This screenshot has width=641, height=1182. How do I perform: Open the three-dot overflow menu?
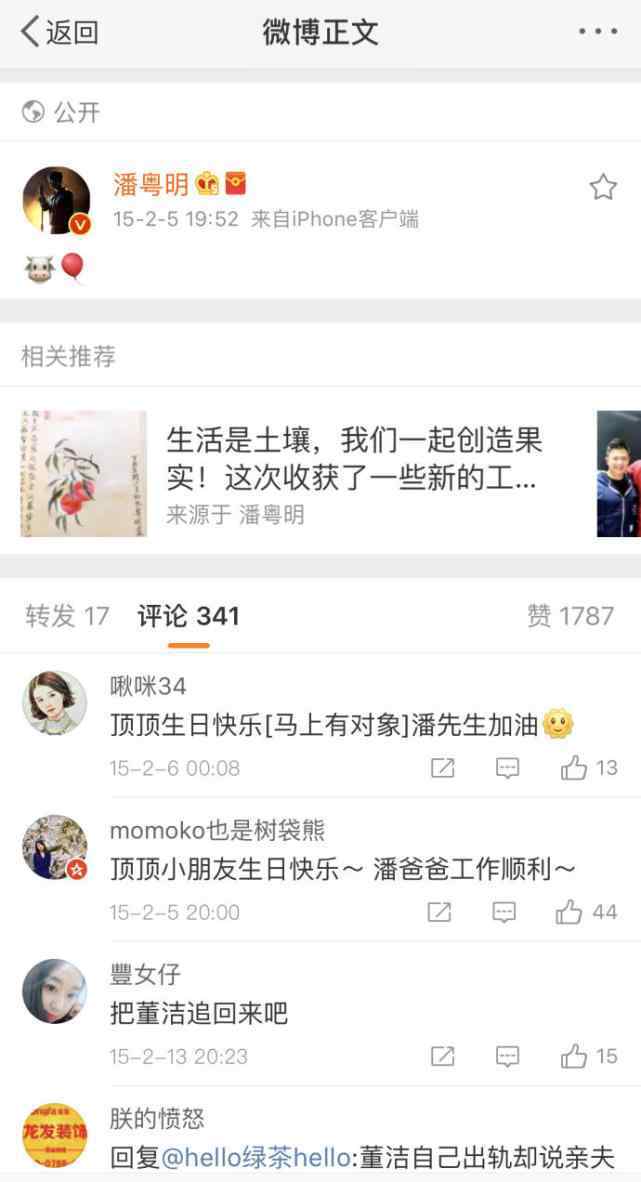[598, 32]
